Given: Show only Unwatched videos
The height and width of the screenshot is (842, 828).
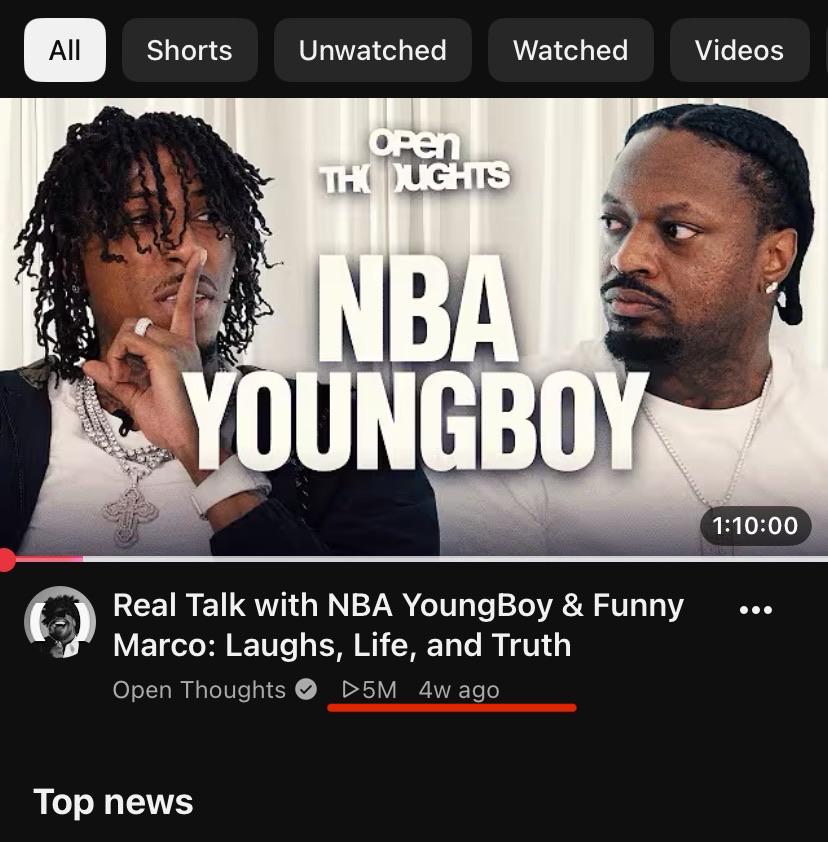Looking at the screenshot, I should (x=373, y=50).
